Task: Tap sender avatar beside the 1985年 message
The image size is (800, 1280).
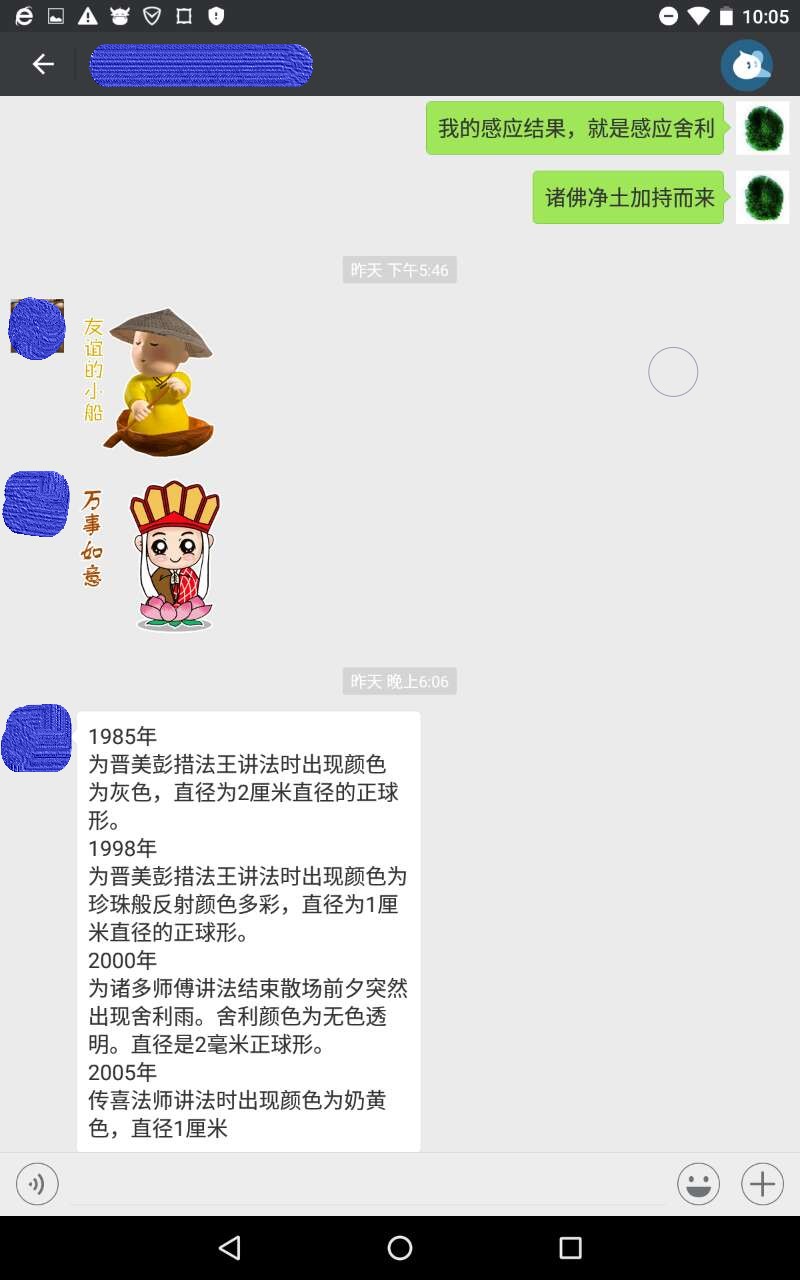Action: [x=37, y=738]
